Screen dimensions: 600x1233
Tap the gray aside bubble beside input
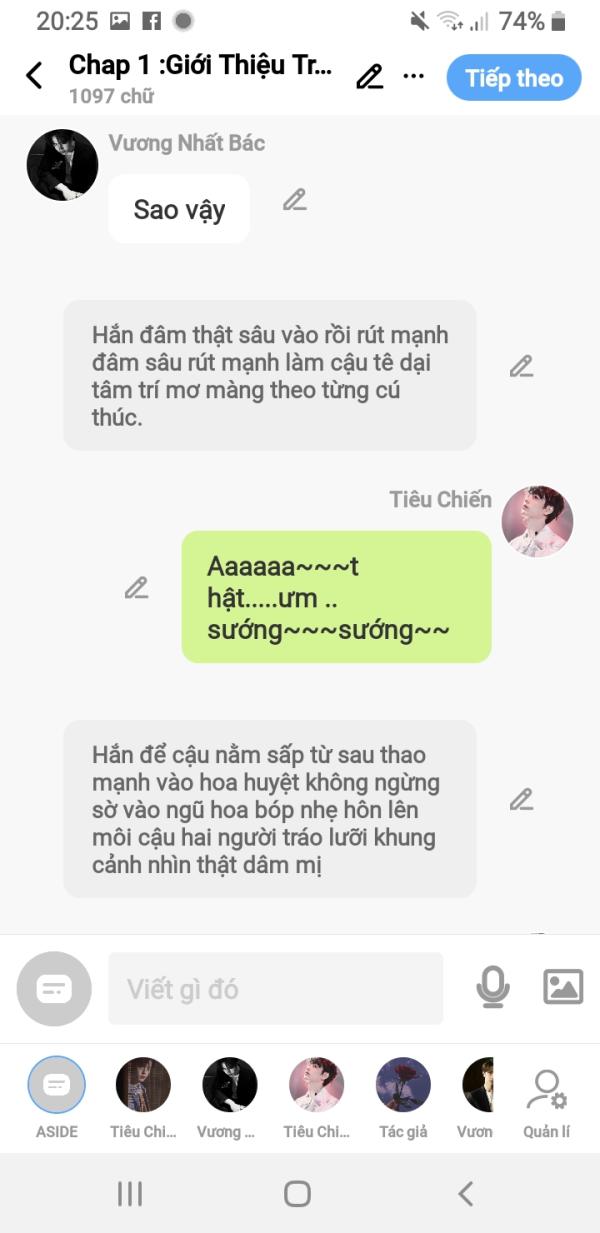click(54, 989)
